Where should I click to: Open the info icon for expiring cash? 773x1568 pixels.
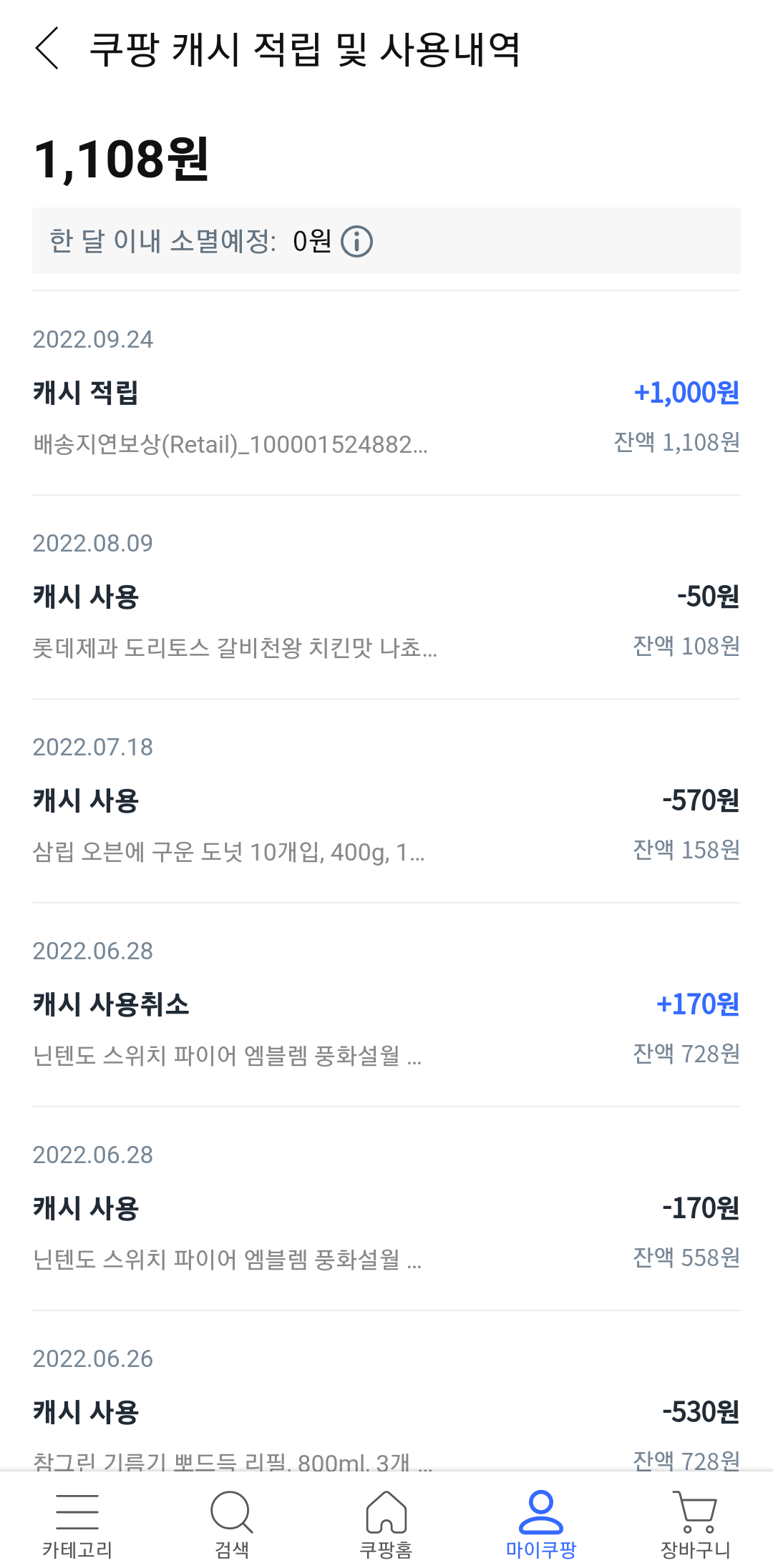(x=356, y=241)
